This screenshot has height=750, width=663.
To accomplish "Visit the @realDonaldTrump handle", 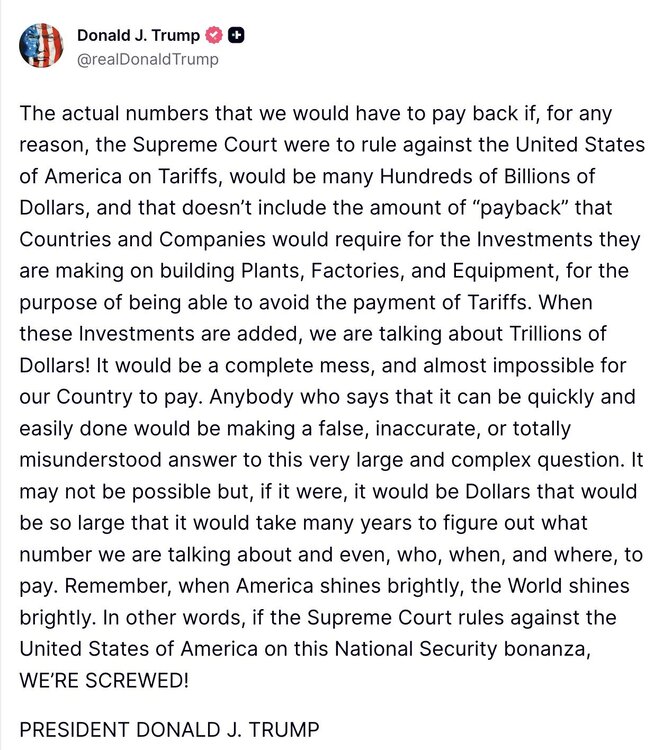I will [x=147, y=59].
